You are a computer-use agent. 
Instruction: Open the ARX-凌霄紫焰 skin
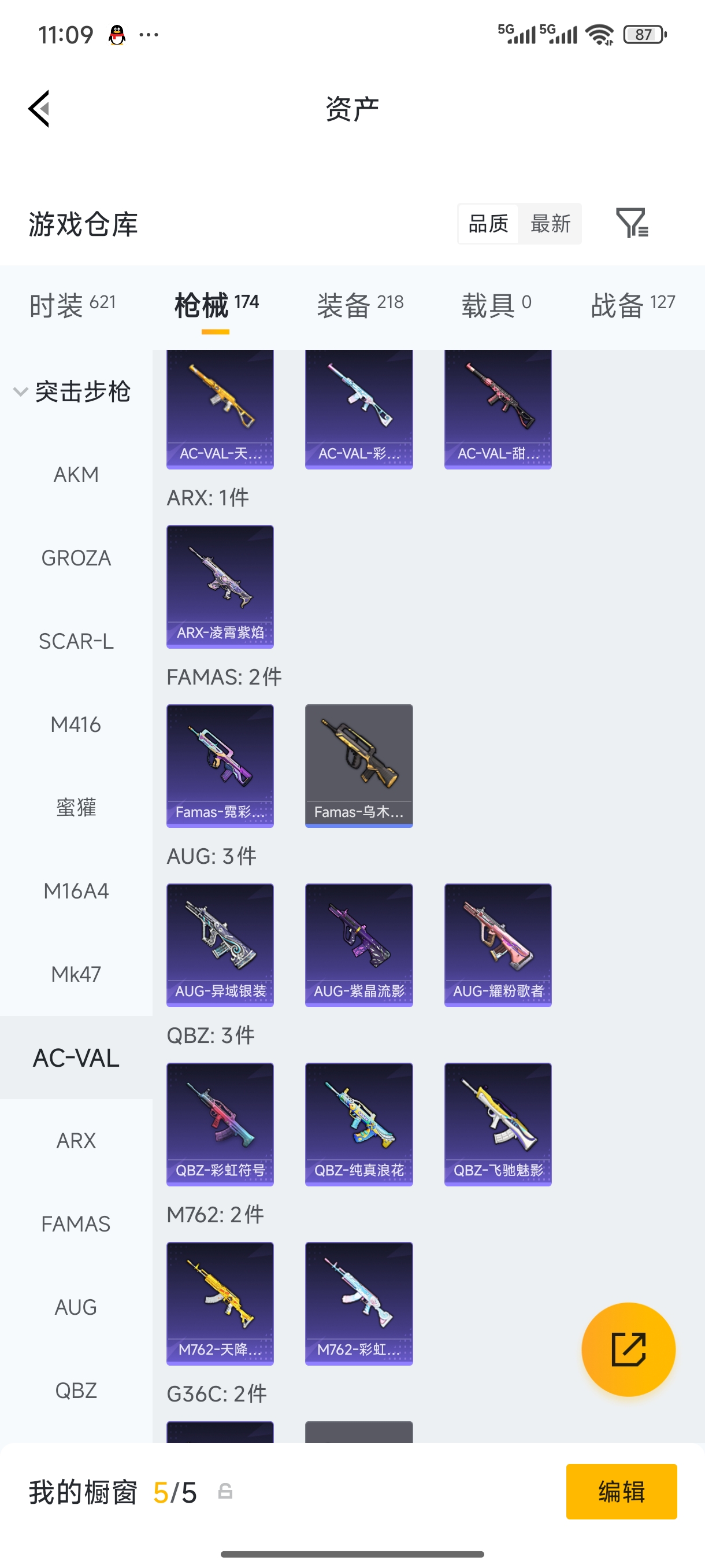click(220, 586)
